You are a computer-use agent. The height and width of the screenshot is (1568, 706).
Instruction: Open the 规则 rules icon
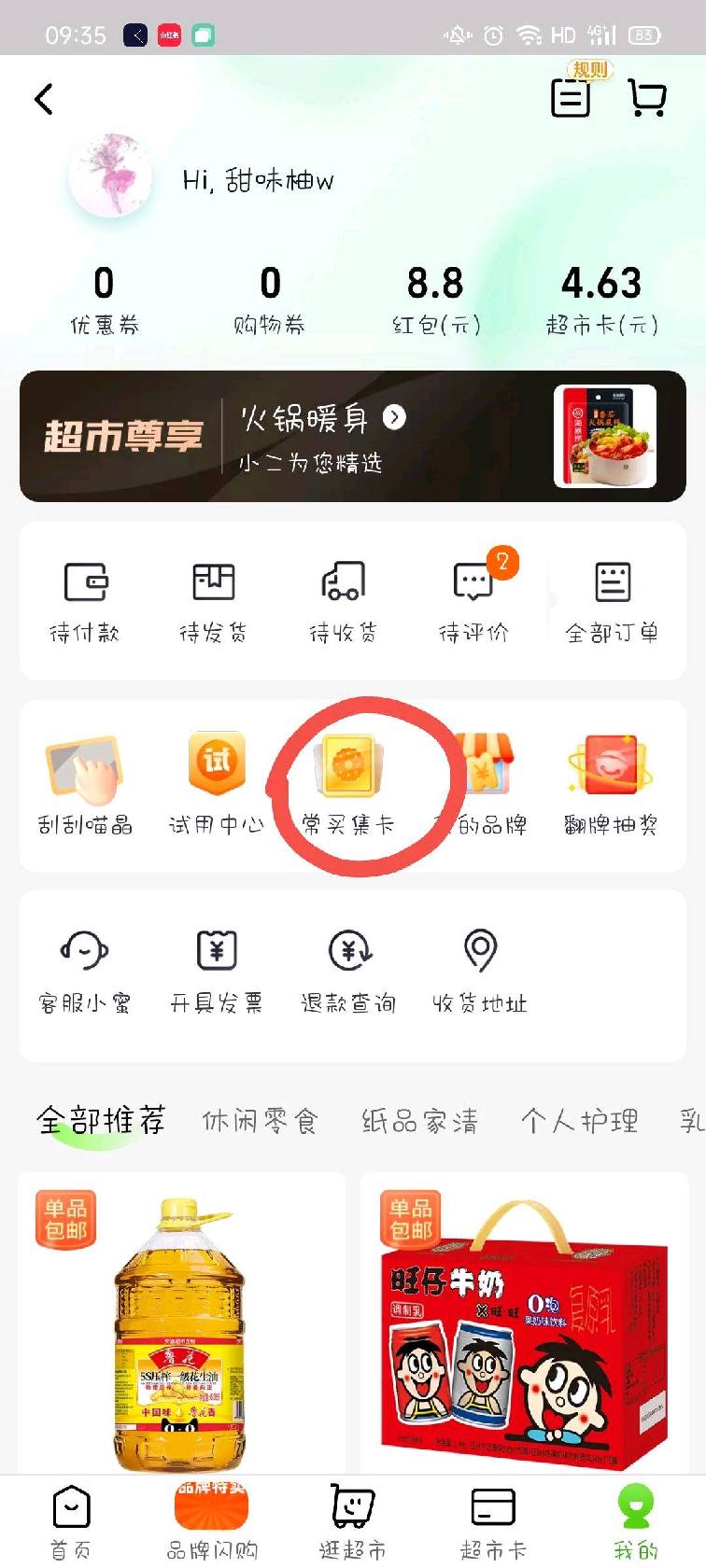571,96
